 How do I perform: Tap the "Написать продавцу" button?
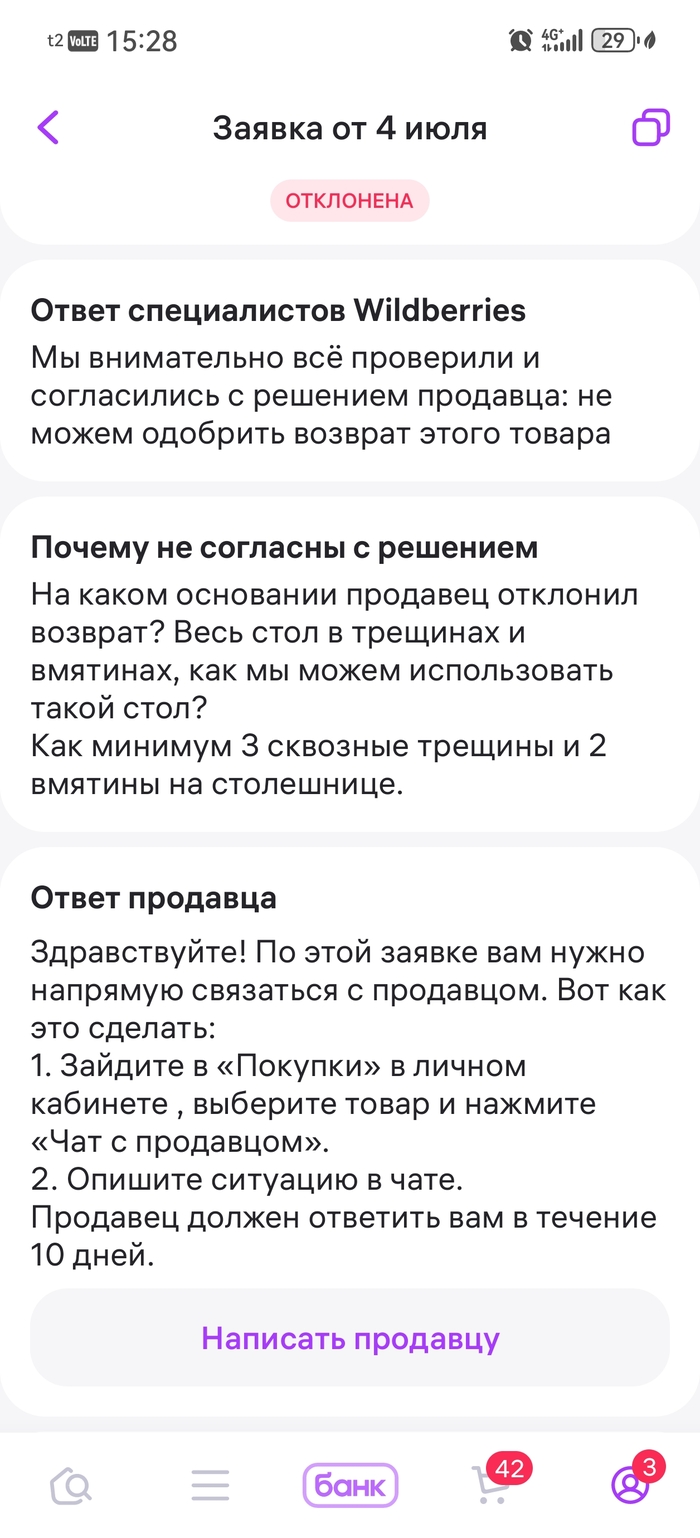[x=350, y=1338]
